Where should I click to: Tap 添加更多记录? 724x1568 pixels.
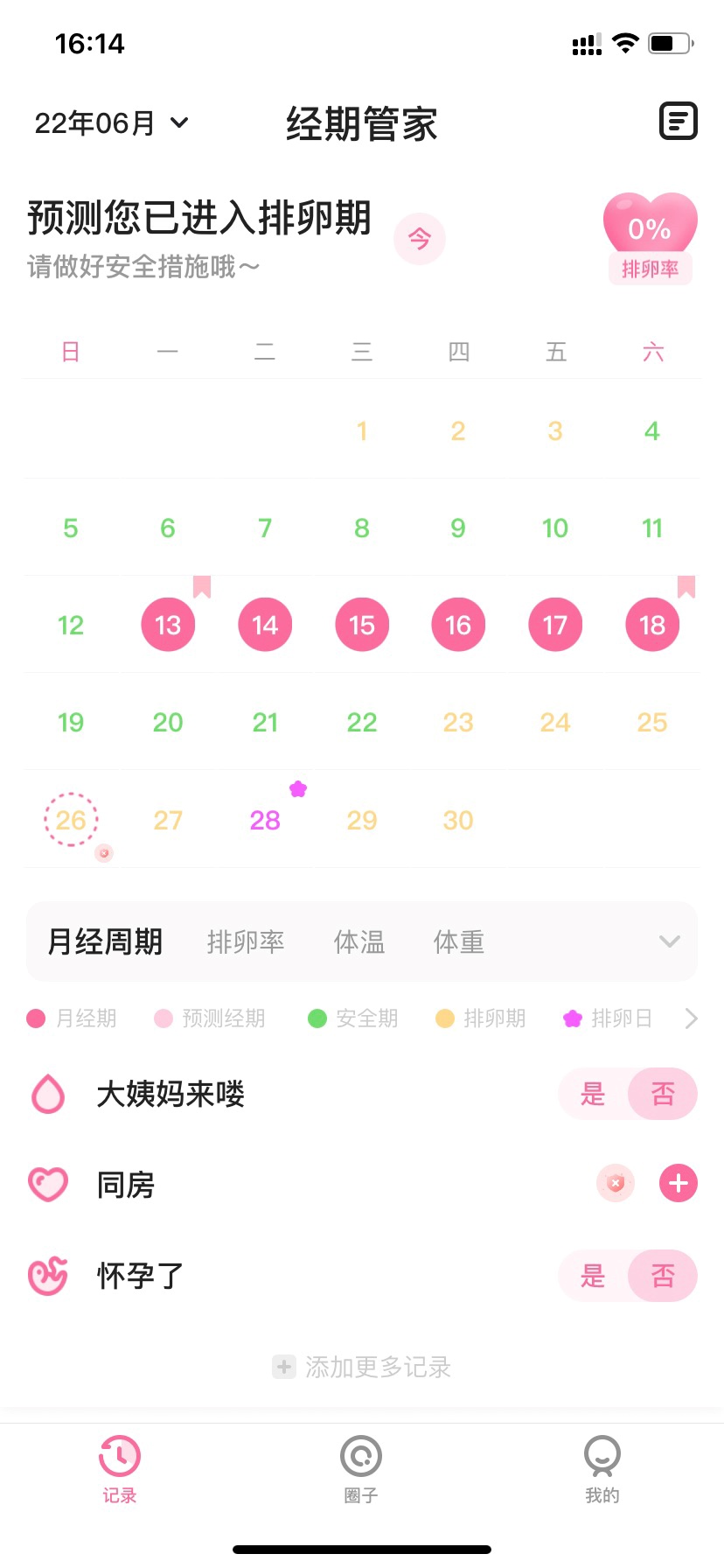click(362, 1367)
